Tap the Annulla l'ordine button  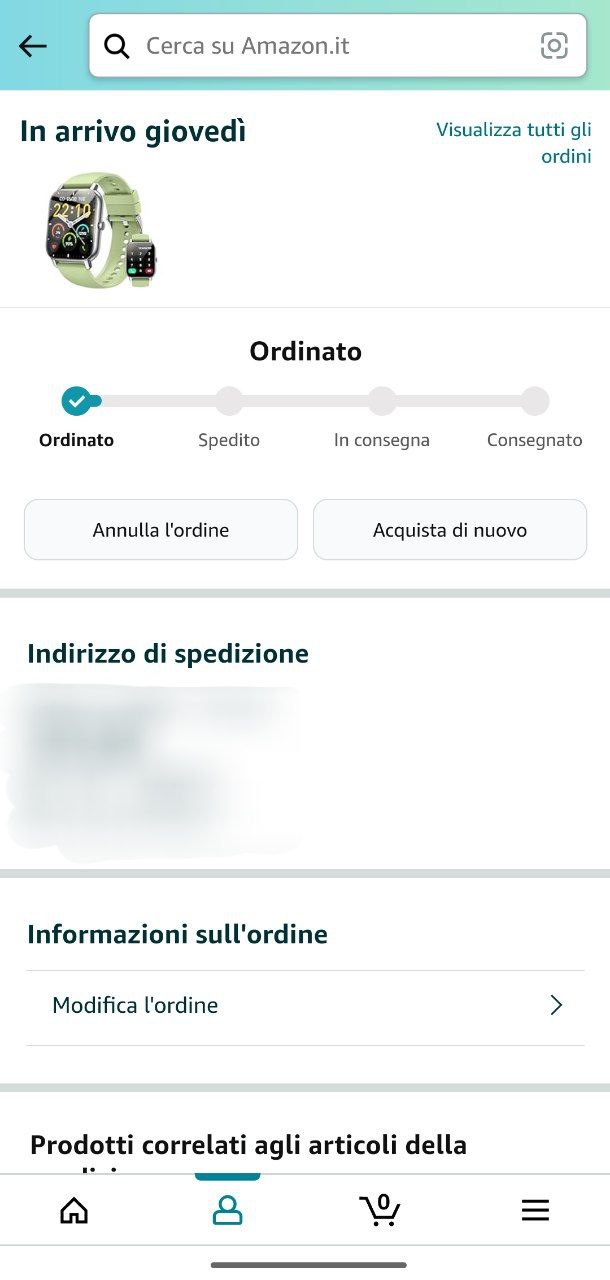161,530
